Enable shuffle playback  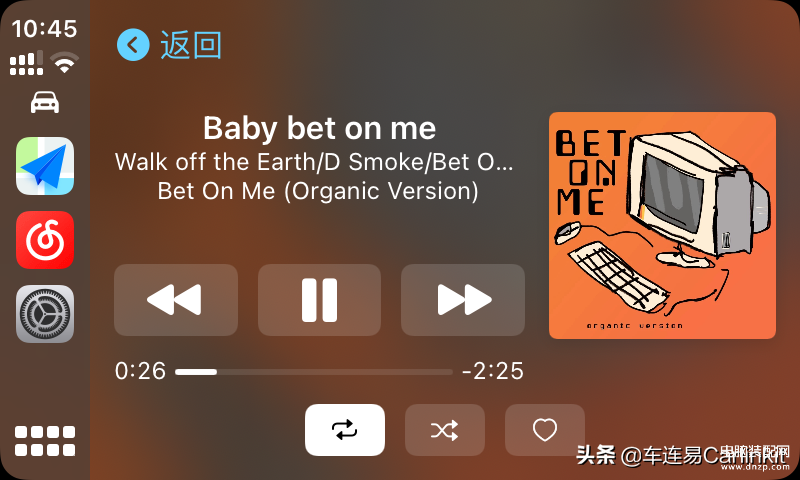pyautogui.click(x=444, y=430)
